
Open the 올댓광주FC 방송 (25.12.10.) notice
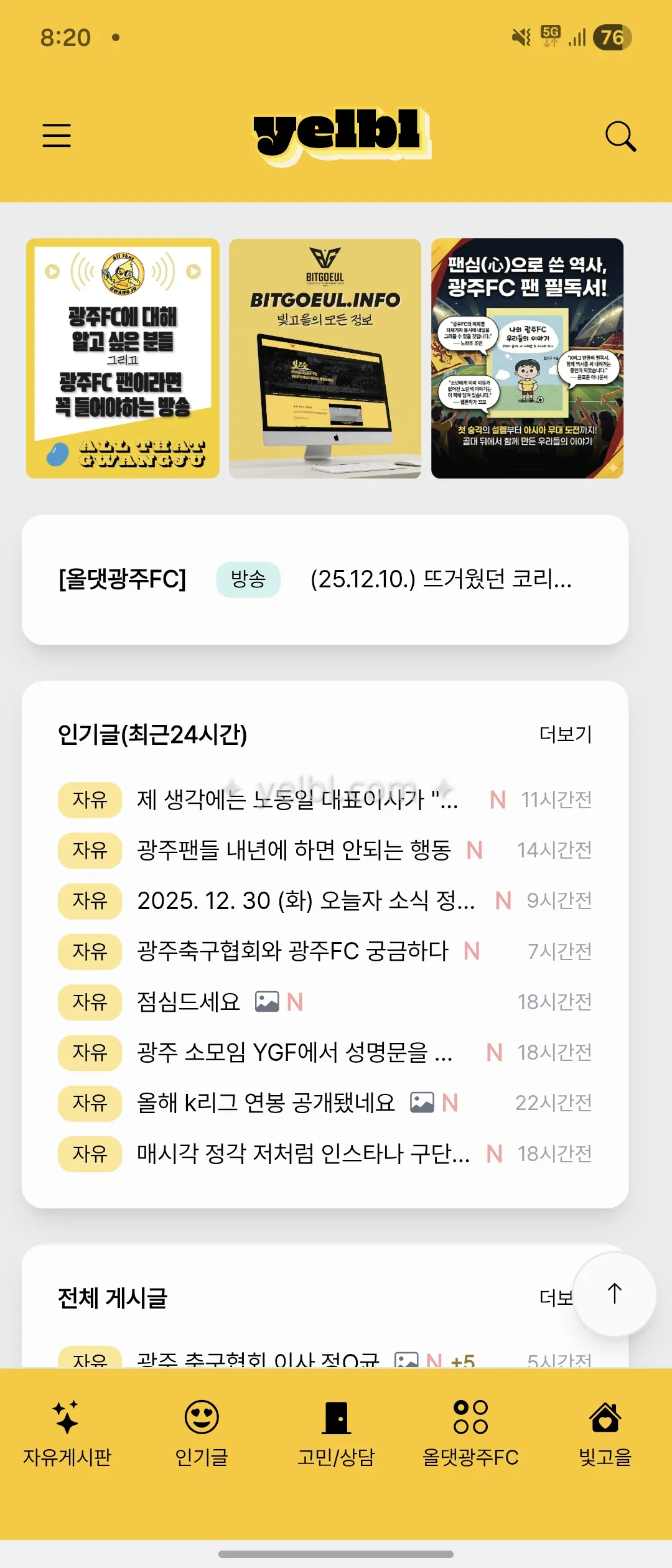(x=325, y=579)
